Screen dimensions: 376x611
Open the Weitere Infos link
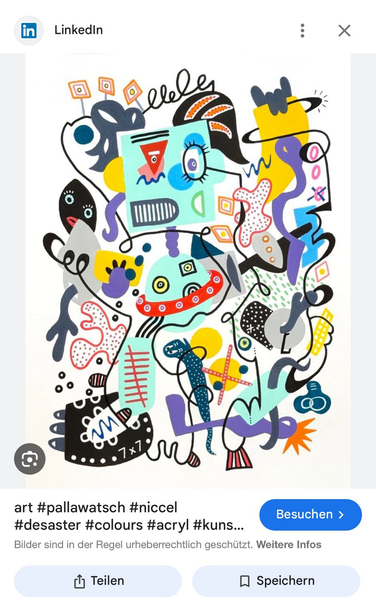pyautogui.click(x=289, y=544)
